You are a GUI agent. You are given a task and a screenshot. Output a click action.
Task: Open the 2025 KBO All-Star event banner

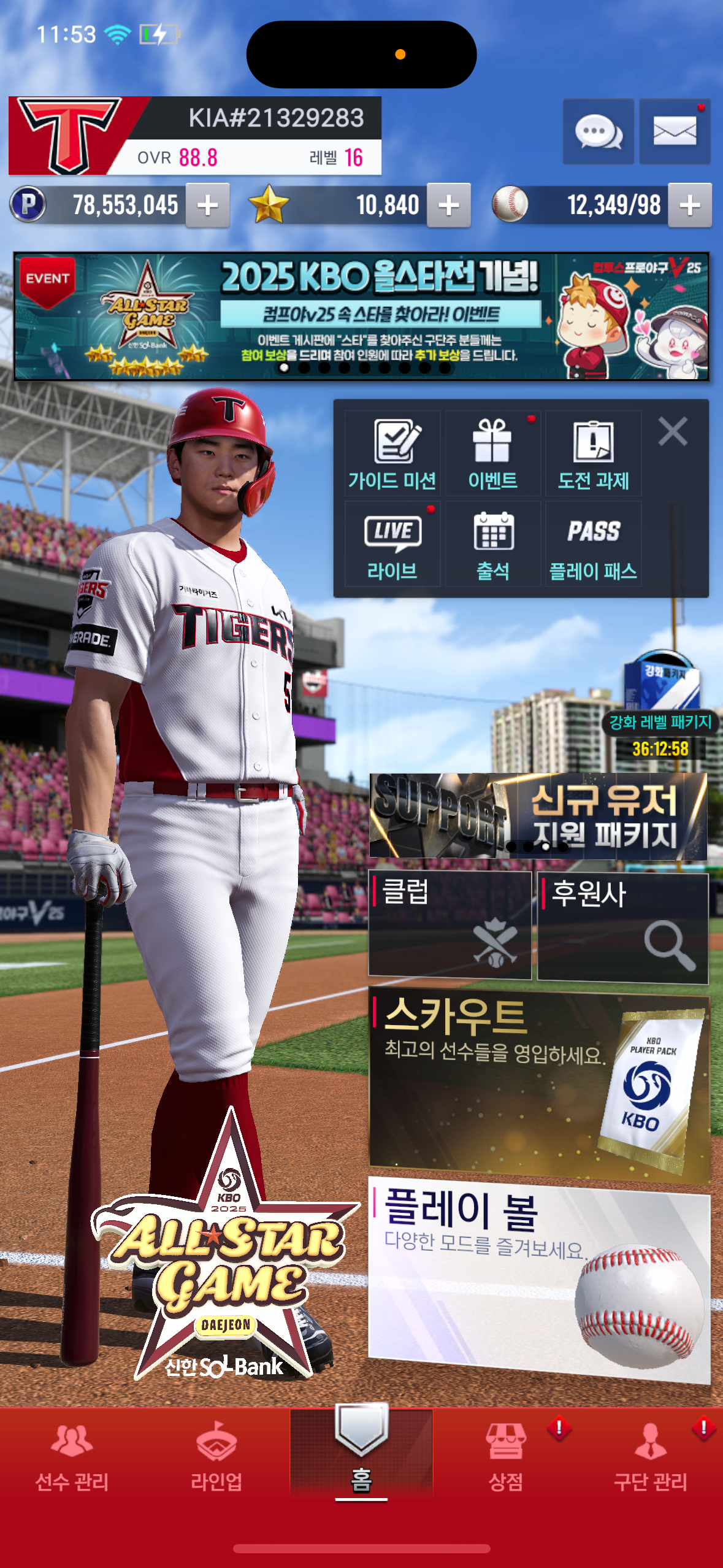361,317
